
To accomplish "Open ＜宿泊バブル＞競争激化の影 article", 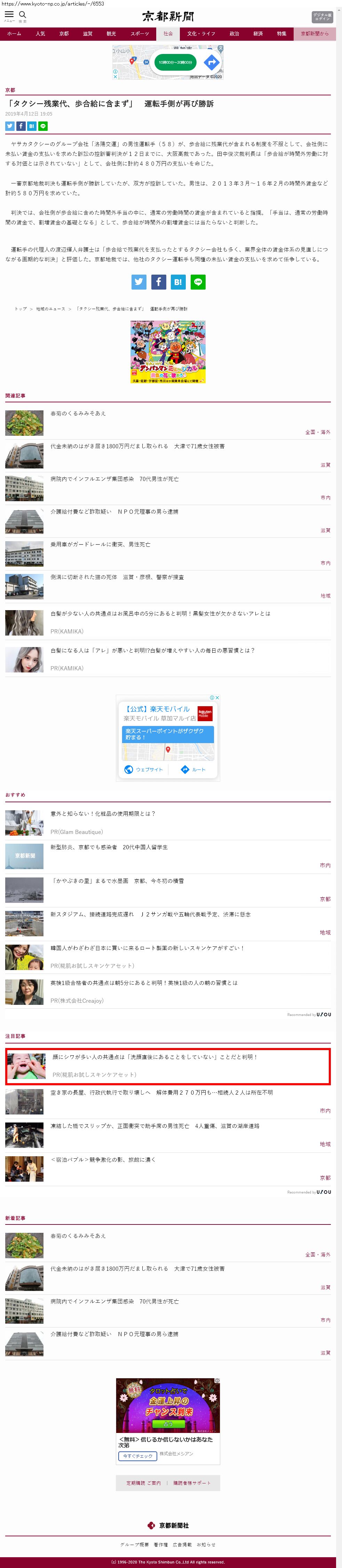I will point(103,1160).
